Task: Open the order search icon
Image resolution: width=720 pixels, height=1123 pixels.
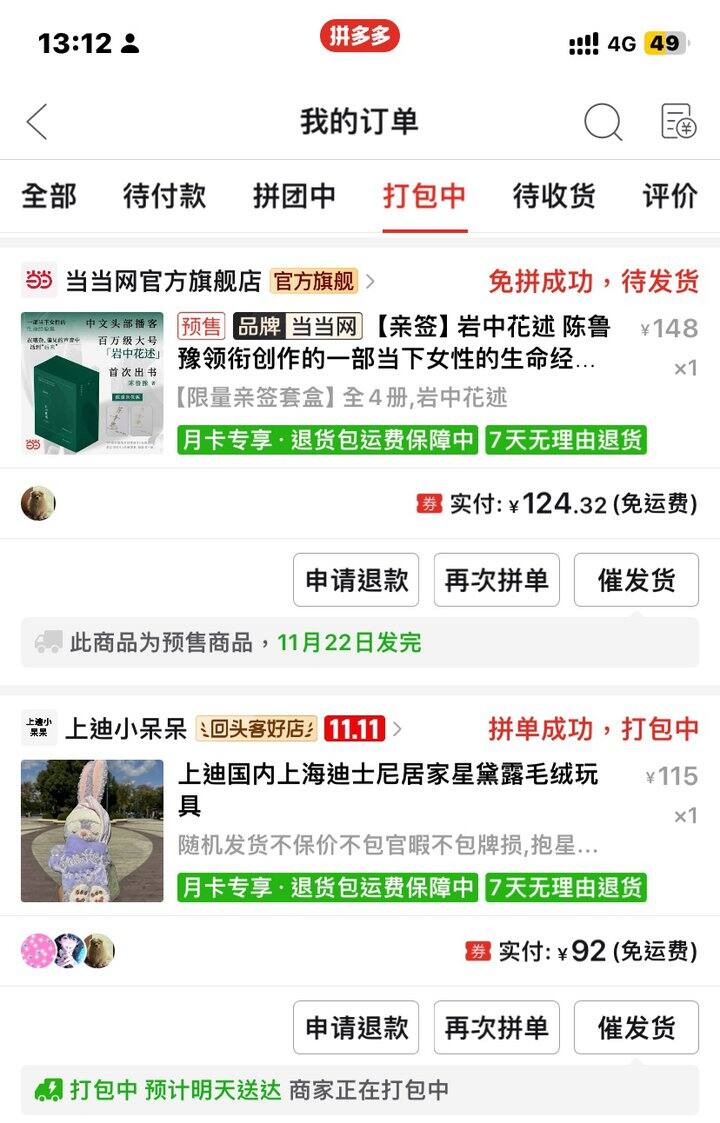Action: [602, 122]
